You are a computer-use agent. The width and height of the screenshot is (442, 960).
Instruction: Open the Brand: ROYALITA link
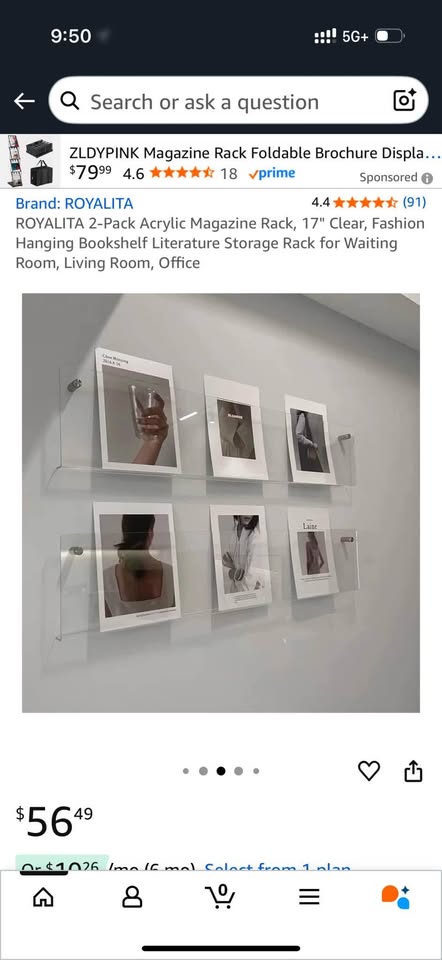[x=74, y=203]
